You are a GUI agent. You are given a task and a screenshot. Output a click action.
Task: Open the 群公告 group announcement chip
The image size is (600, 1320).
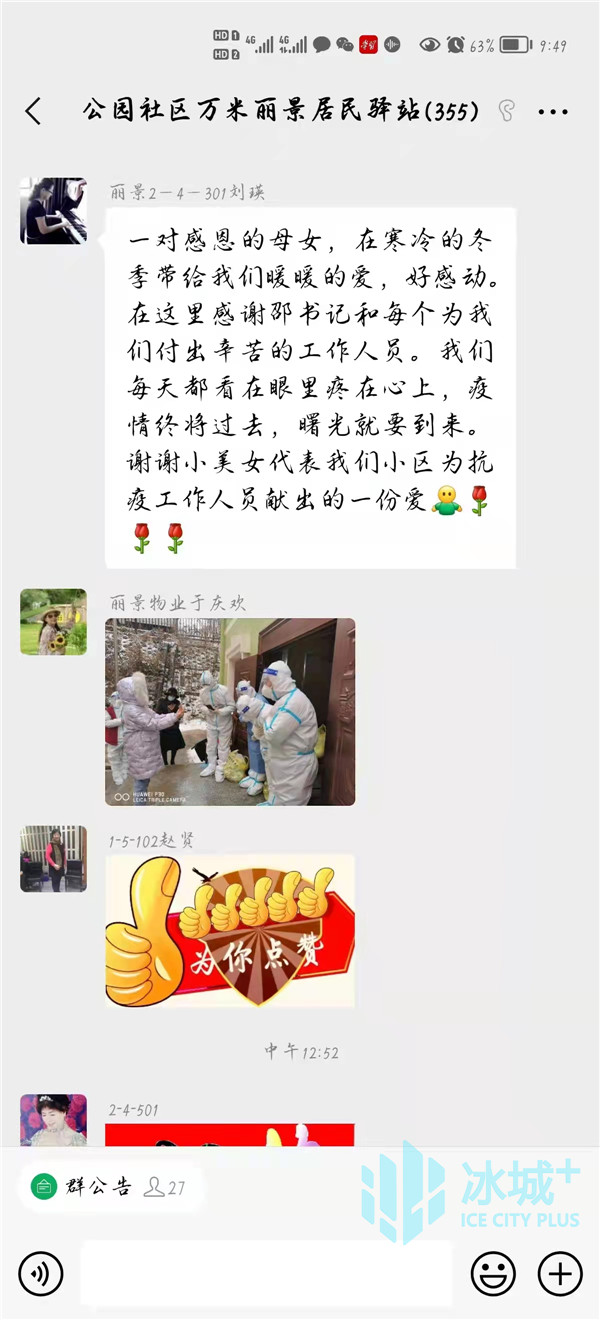pos(110,1187)
